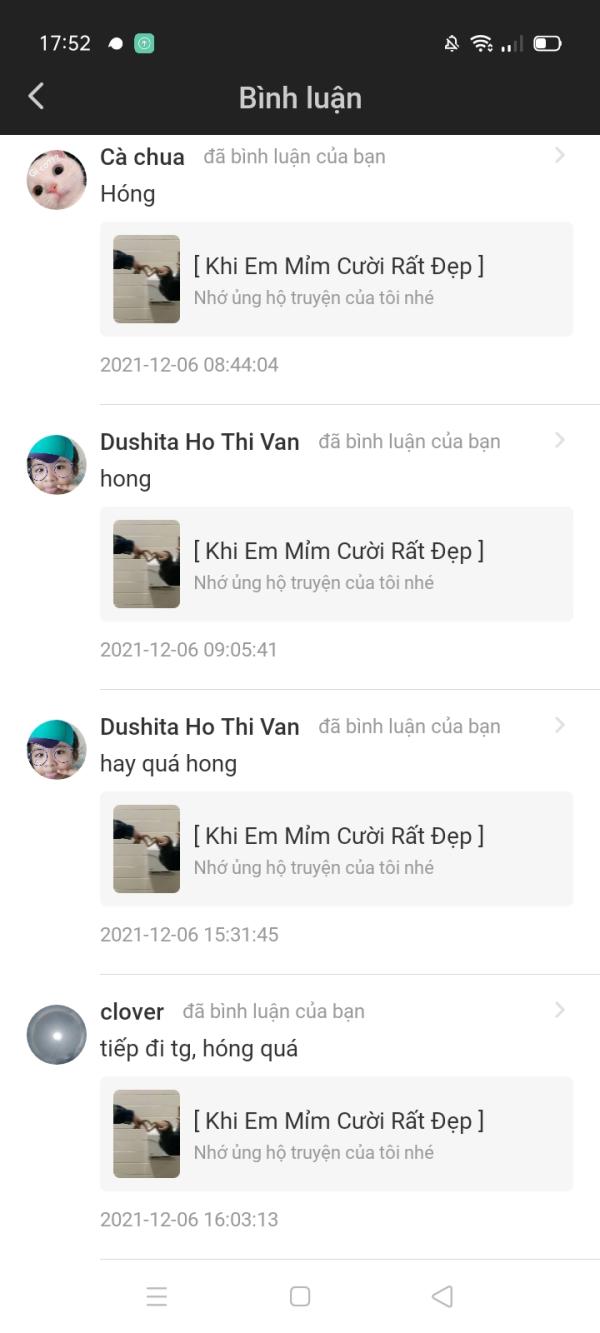Tap the system back triangle
Screen dimensions: 600x1333
click(442, 1296)
